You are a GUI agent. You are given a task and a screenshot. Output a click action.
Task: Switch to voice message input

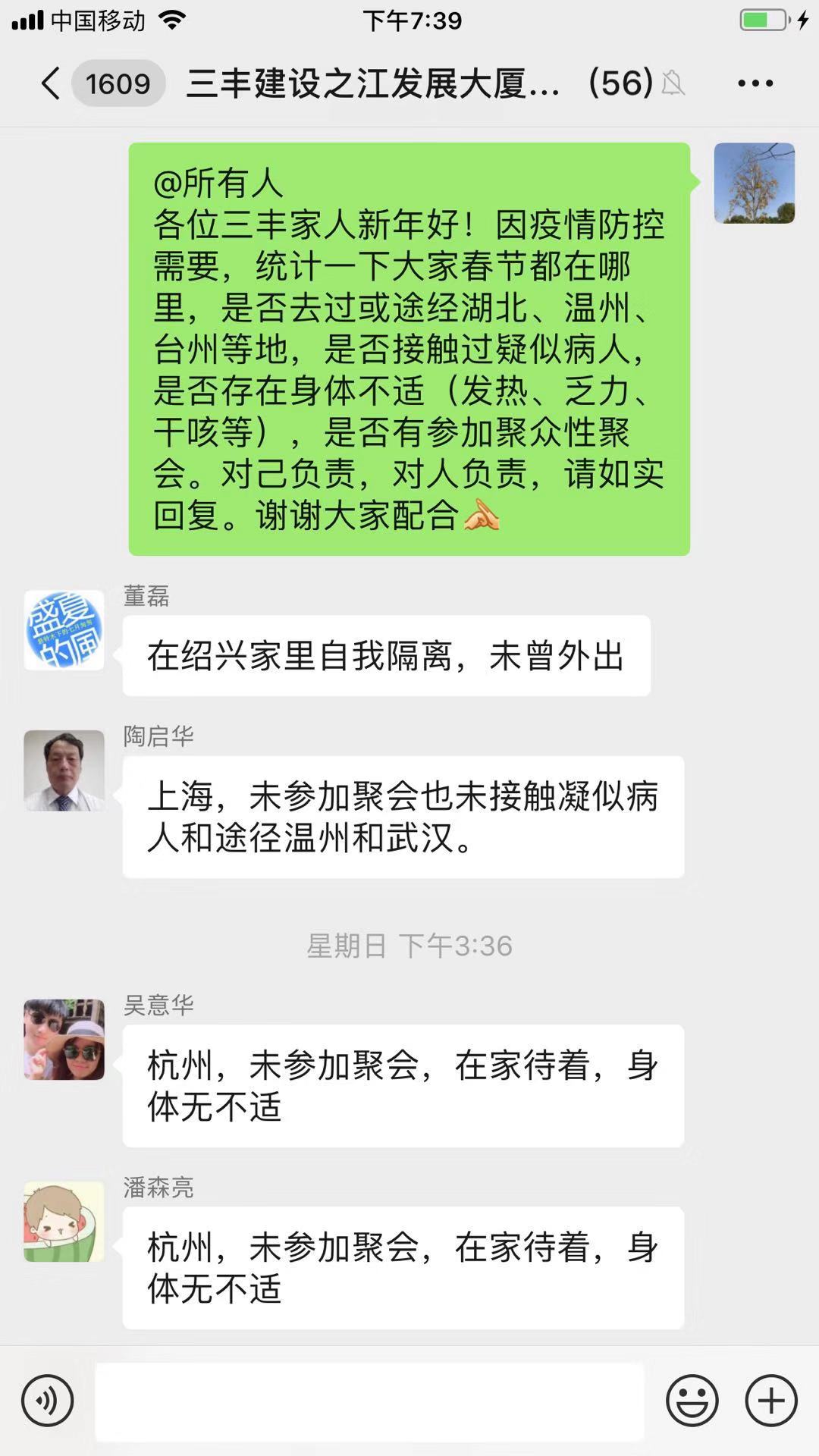(x=48, y=1401)
